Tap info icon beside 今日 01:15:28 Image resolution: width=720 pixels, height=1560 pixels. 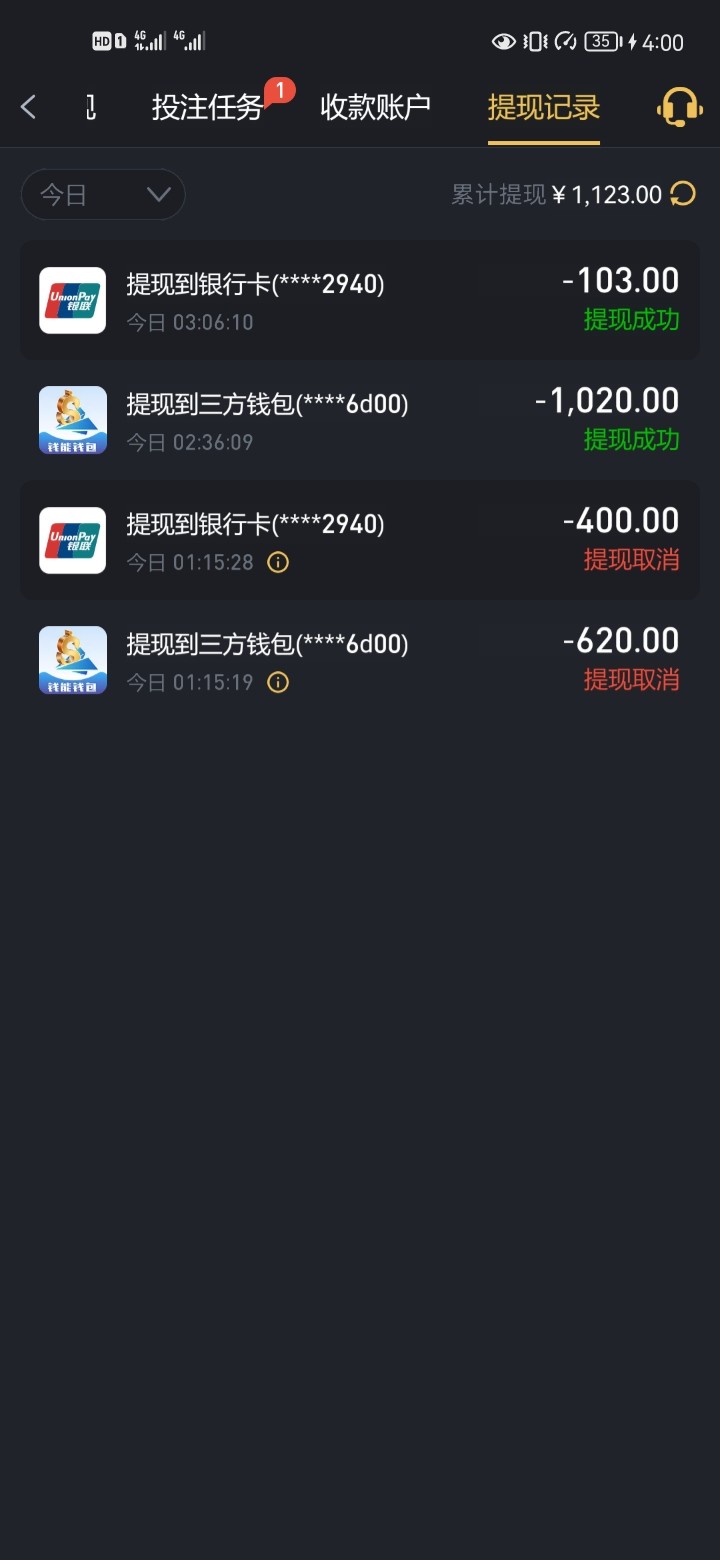pos(278,562)
